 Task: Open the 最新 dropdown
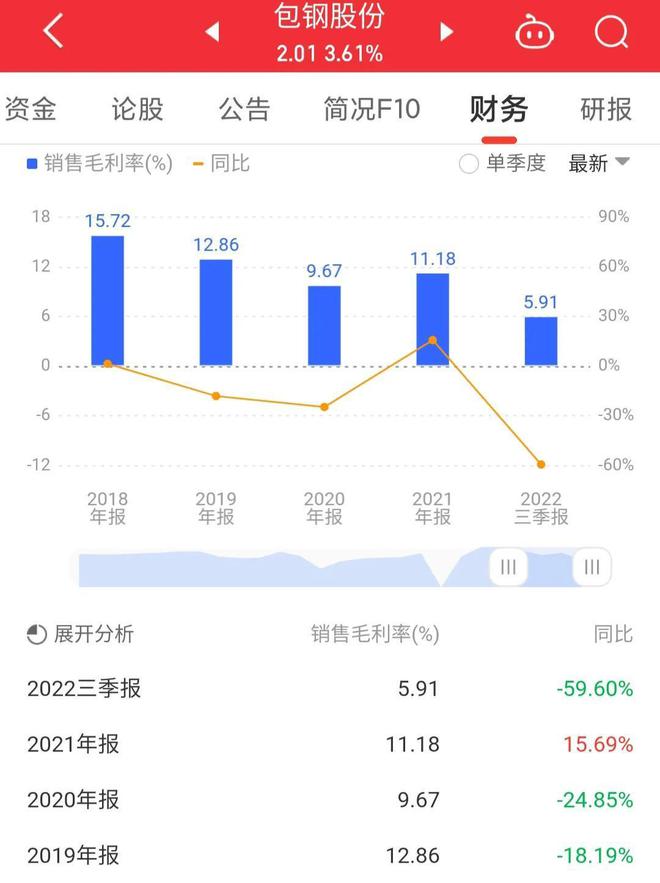tap(598, 164)
